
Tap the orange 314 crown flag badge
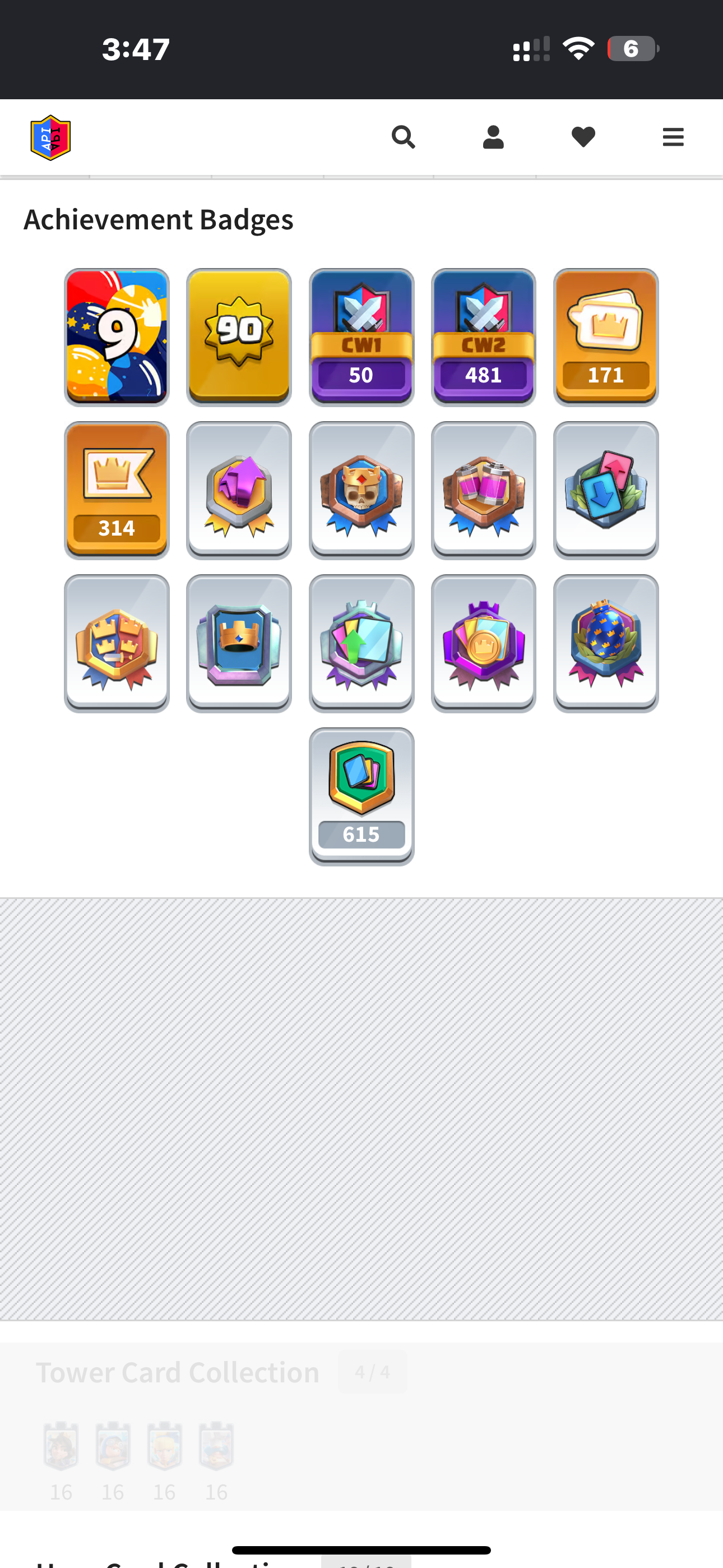tap(117, 491)
